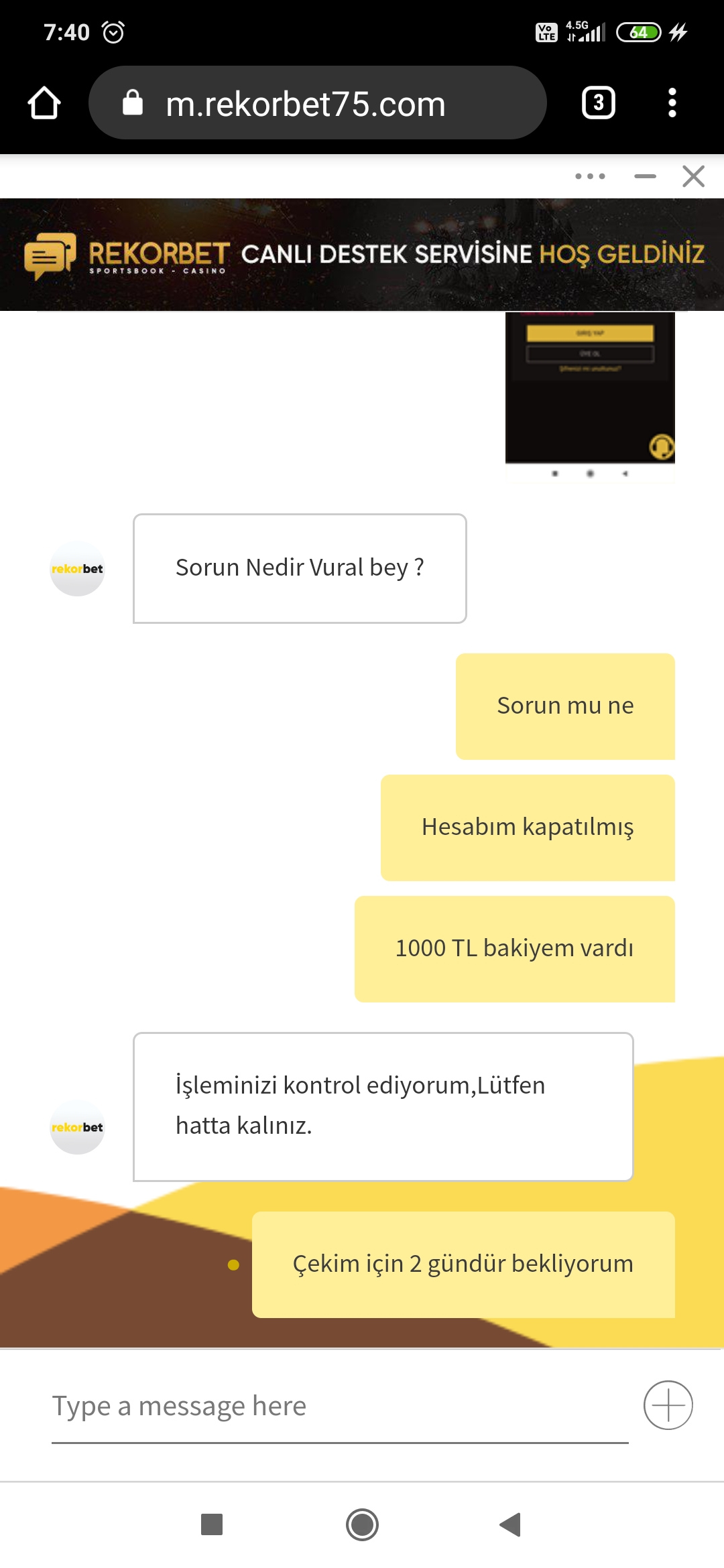Tap the plus icon to add an attachment
Screen dimensions: 724x1568
(x=668, y=1405)
